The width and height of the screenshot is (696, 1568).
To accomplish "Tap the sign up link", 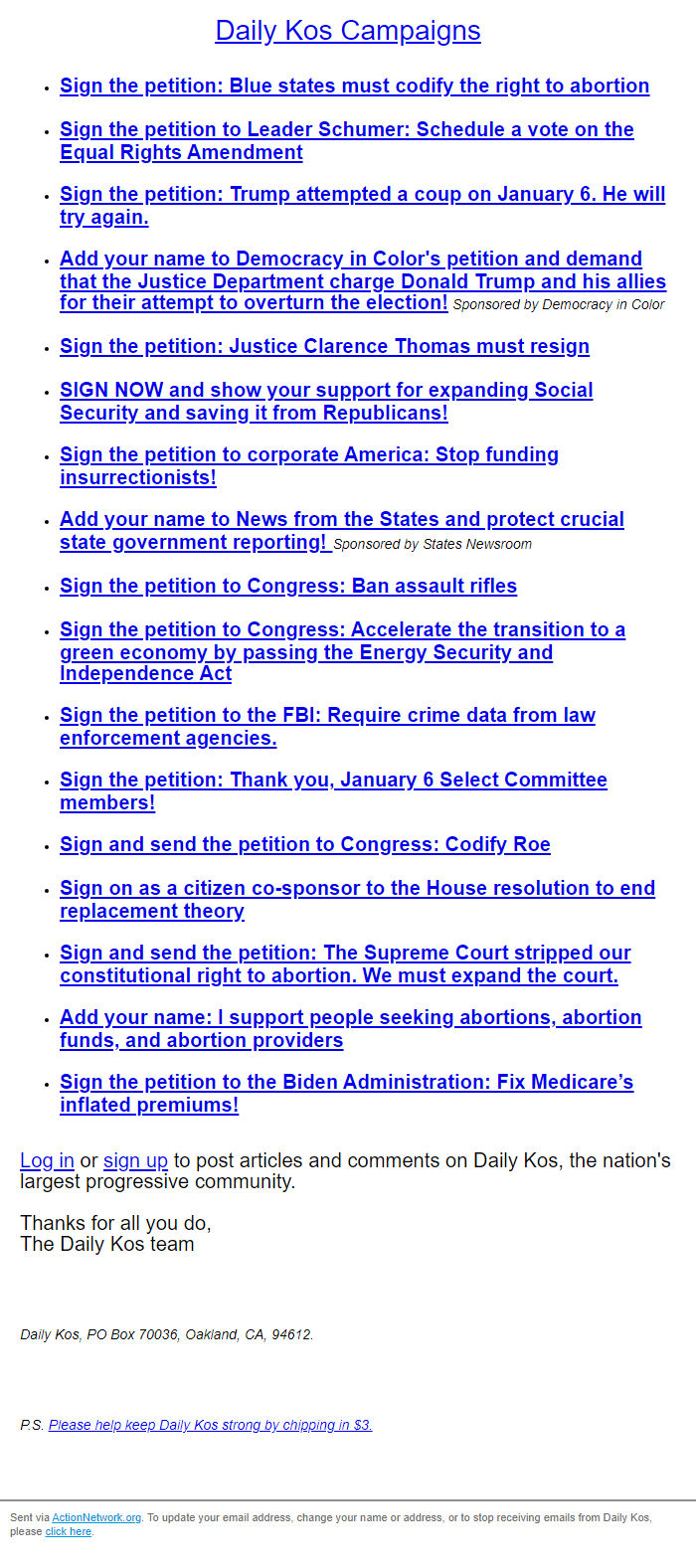I will (x=135, y=1160).
